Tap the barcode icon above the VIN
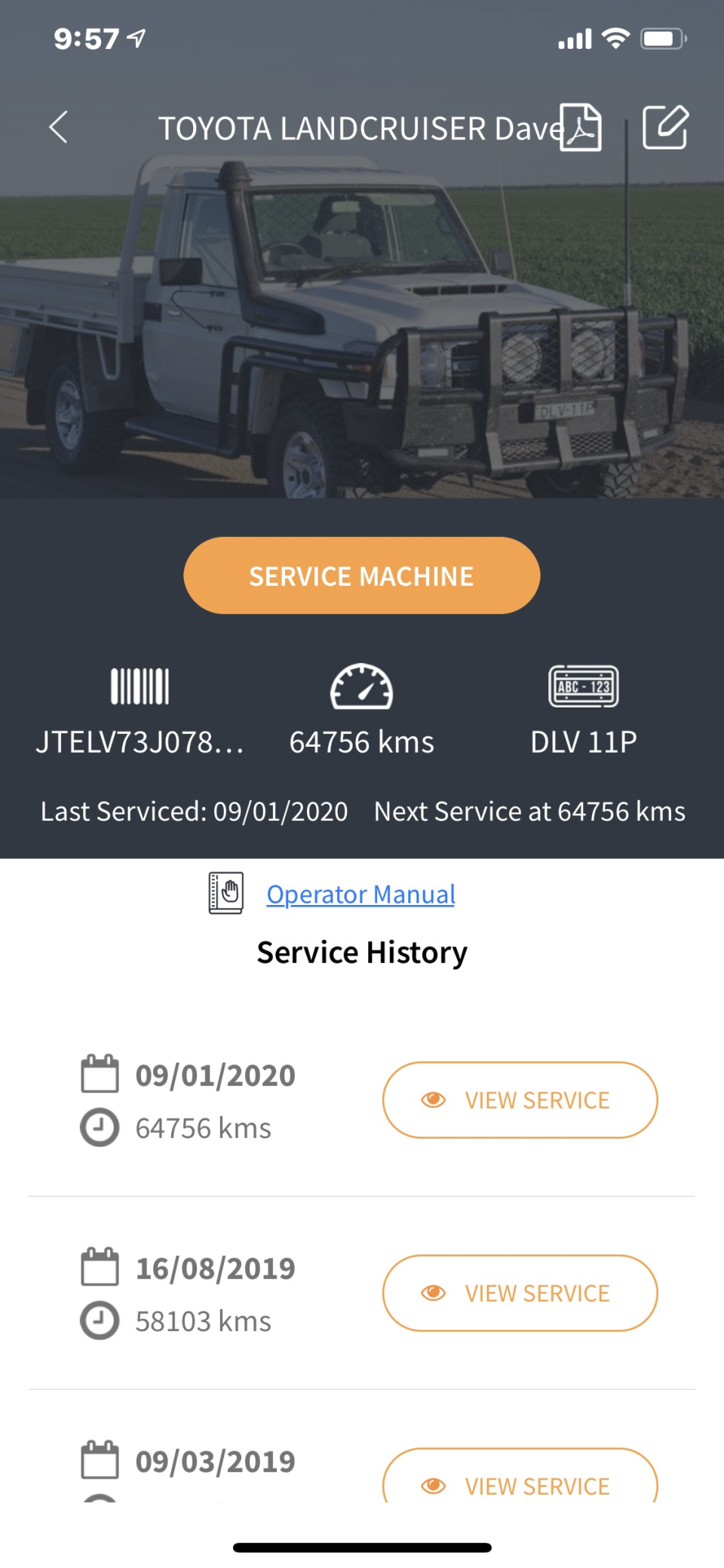The height and width of the screenshot is (1568, 724). pyautogui.click(x=140, y=686)
